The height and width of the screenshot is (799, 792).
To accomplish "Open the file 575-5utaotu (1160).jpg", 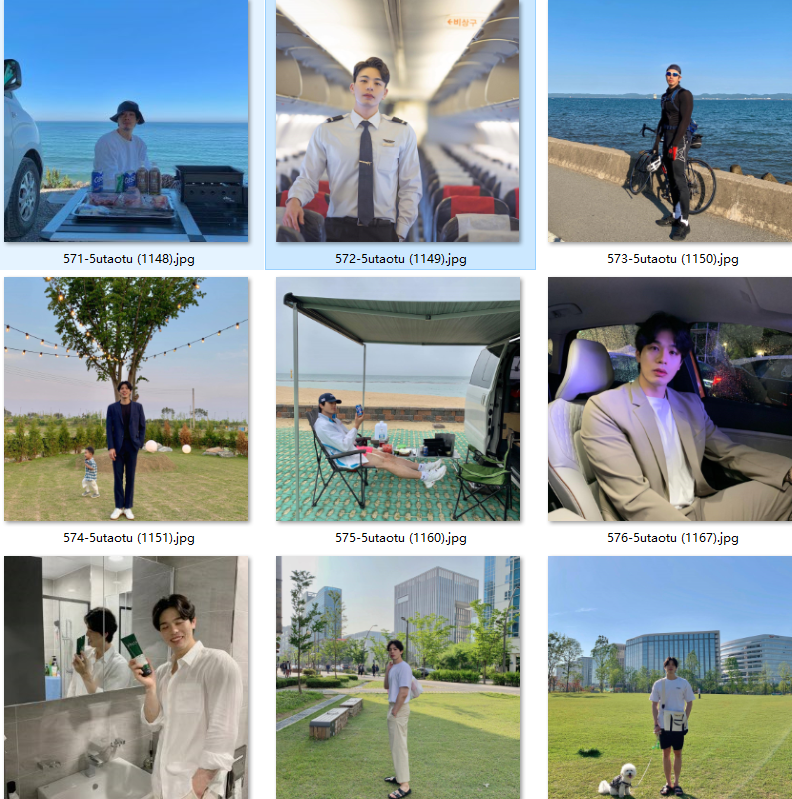I will pyautogui.click(x=398, y=399).
